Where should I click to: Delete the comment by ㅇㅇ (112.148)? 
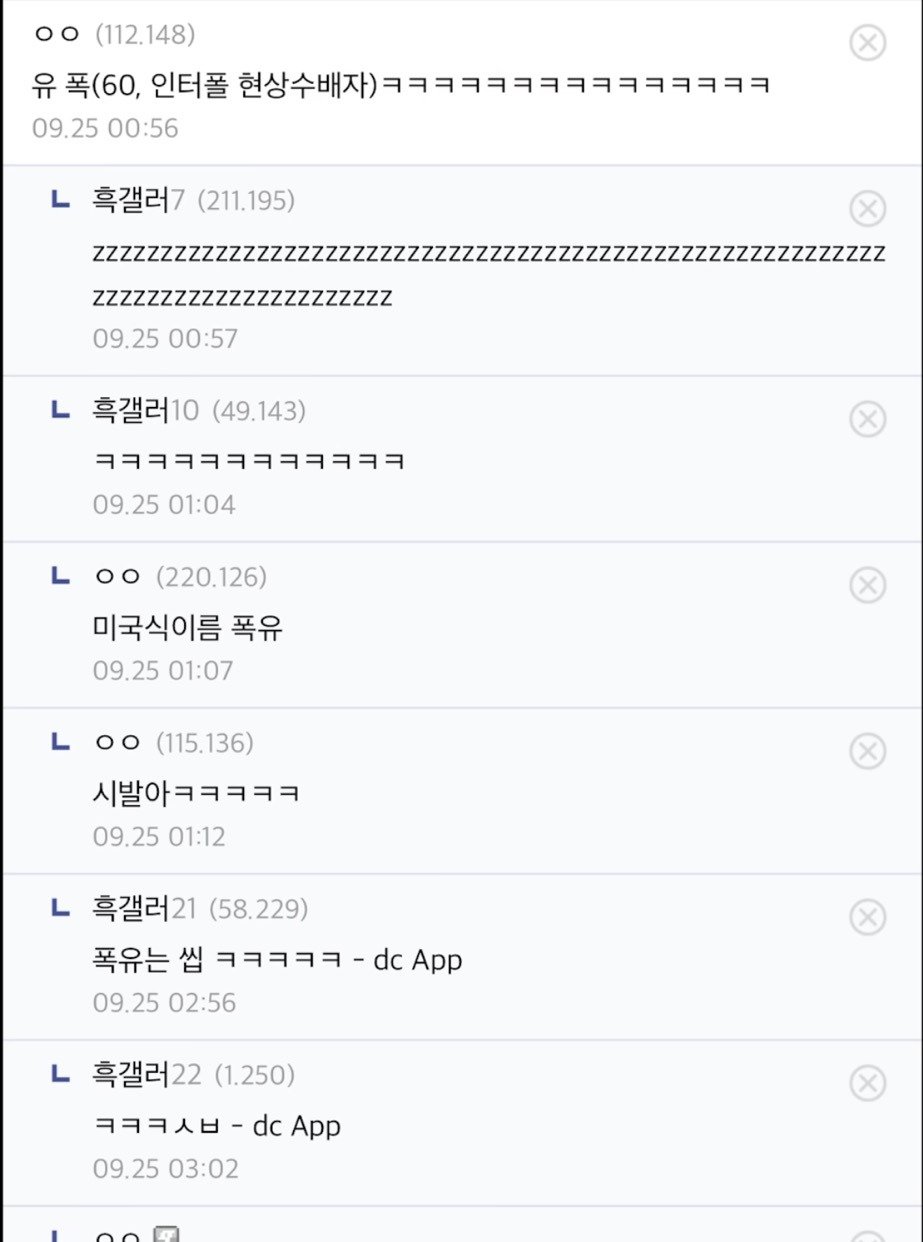[x=867, y=43]
